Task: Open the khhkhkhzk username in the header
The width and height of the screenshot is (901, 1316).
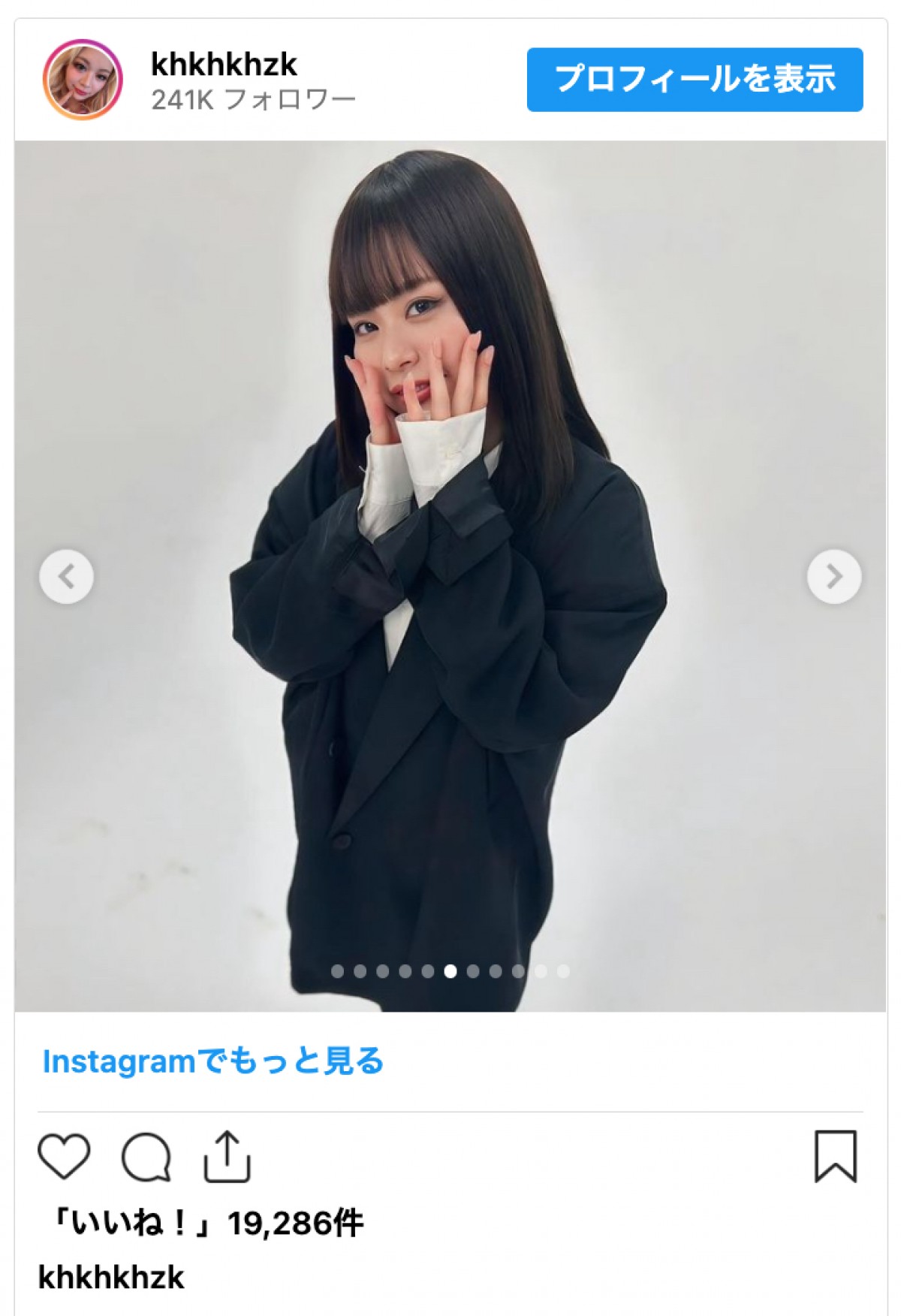Action: tap(224, 65)
